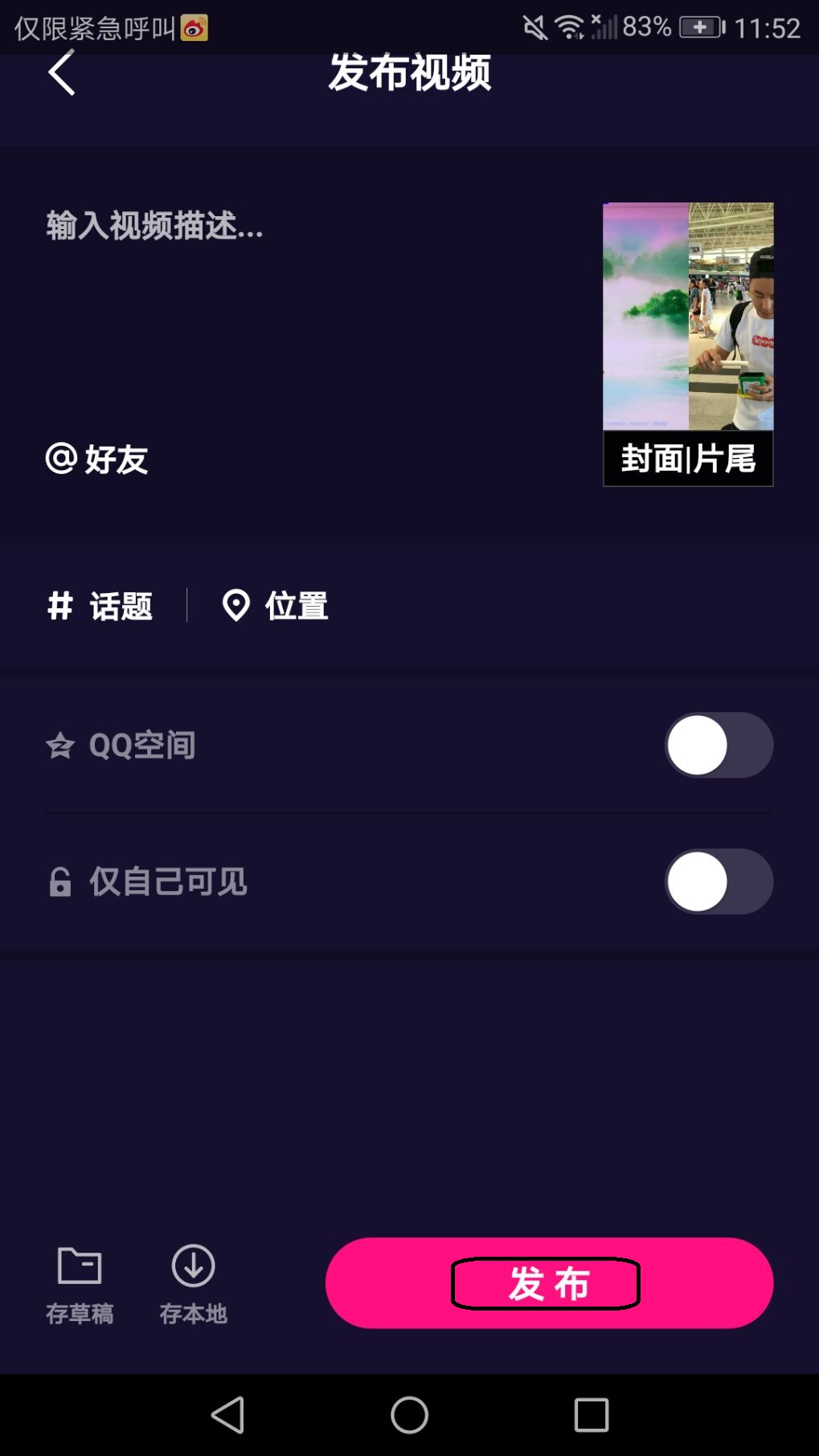Select the 发布视频 title area
The width and height of the screenshot is (819, 1456).
[x=409, y=73]
